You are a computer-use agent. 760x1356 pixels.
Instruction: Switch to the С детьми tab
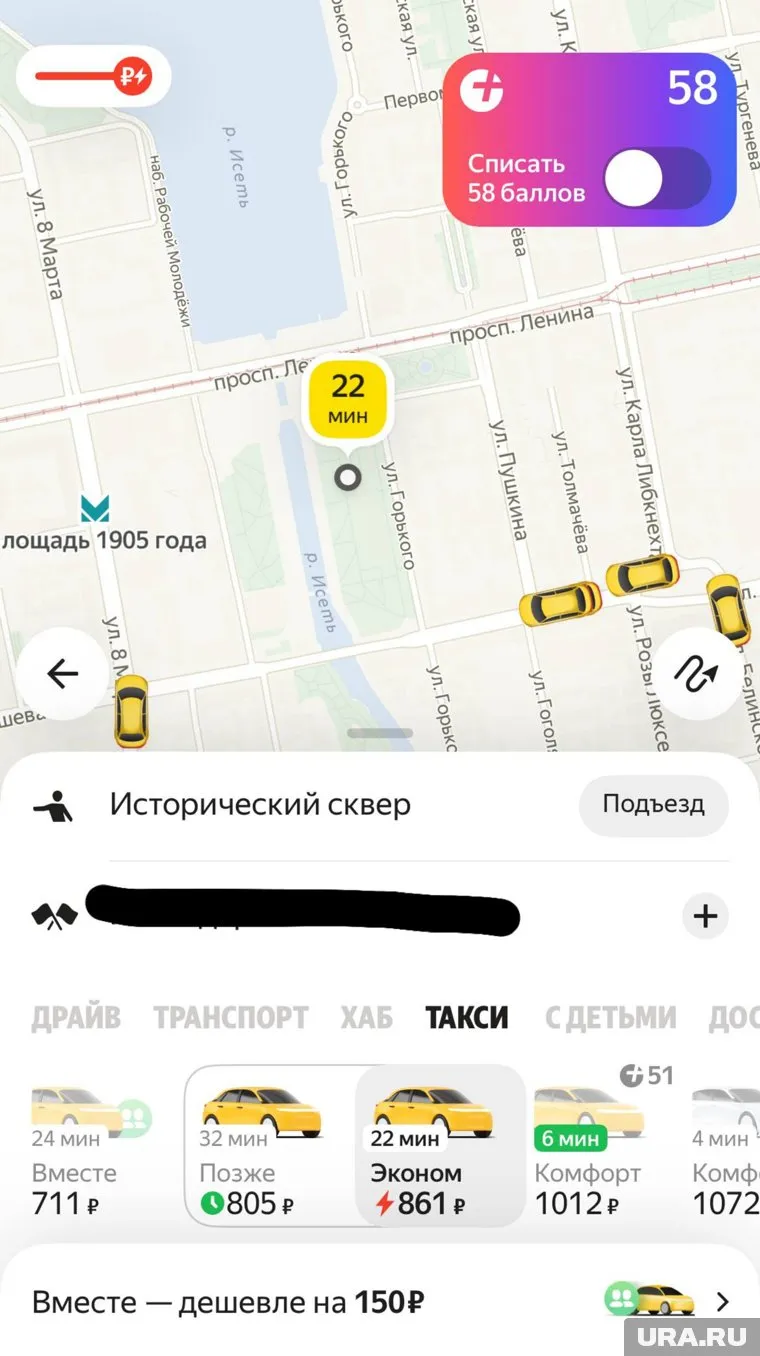point(610,1018)
